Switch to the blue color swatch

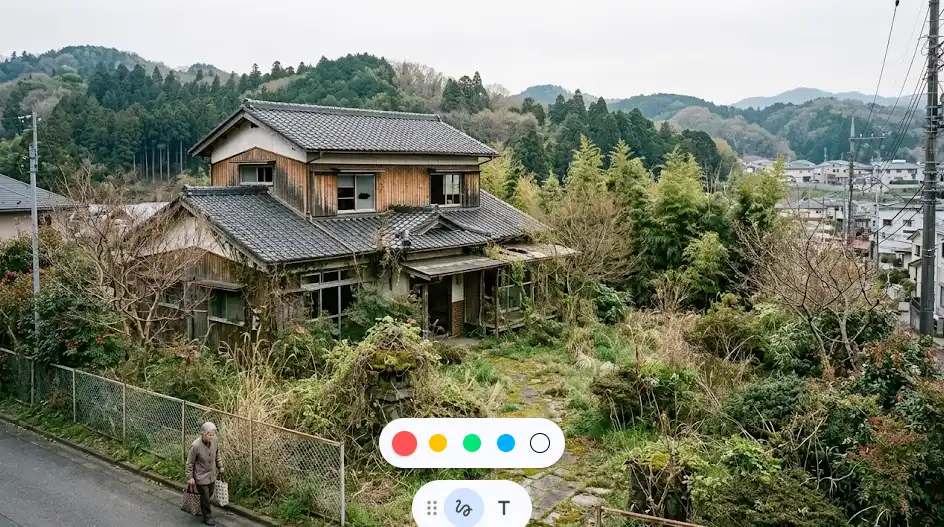506,443
